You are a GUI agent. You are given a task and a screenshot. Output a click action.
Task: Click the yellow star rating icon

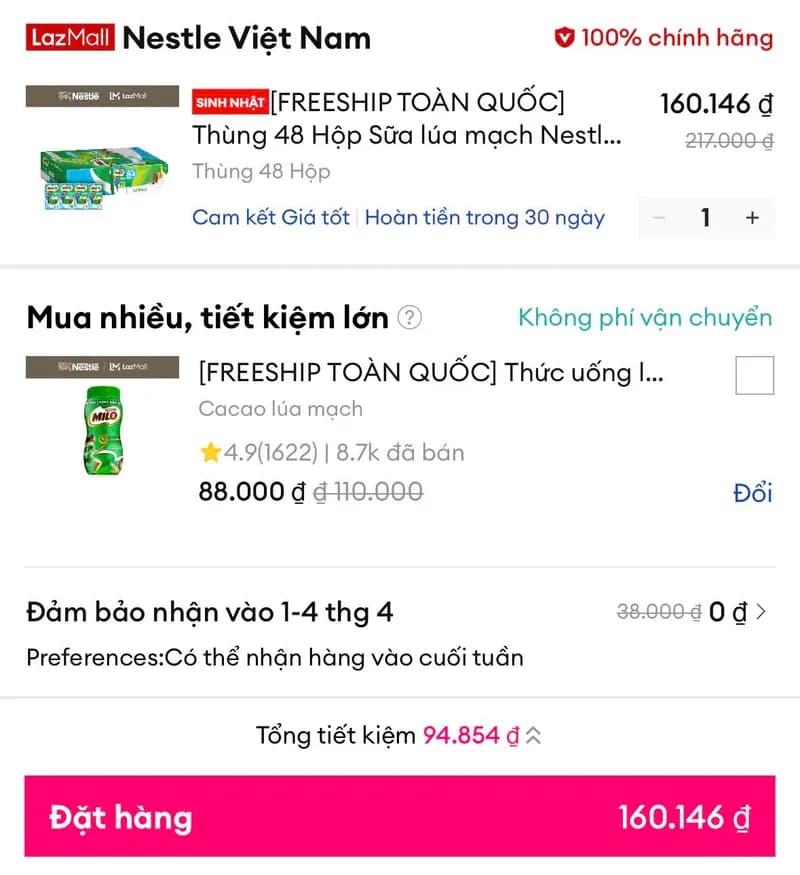tap(211, 452)
